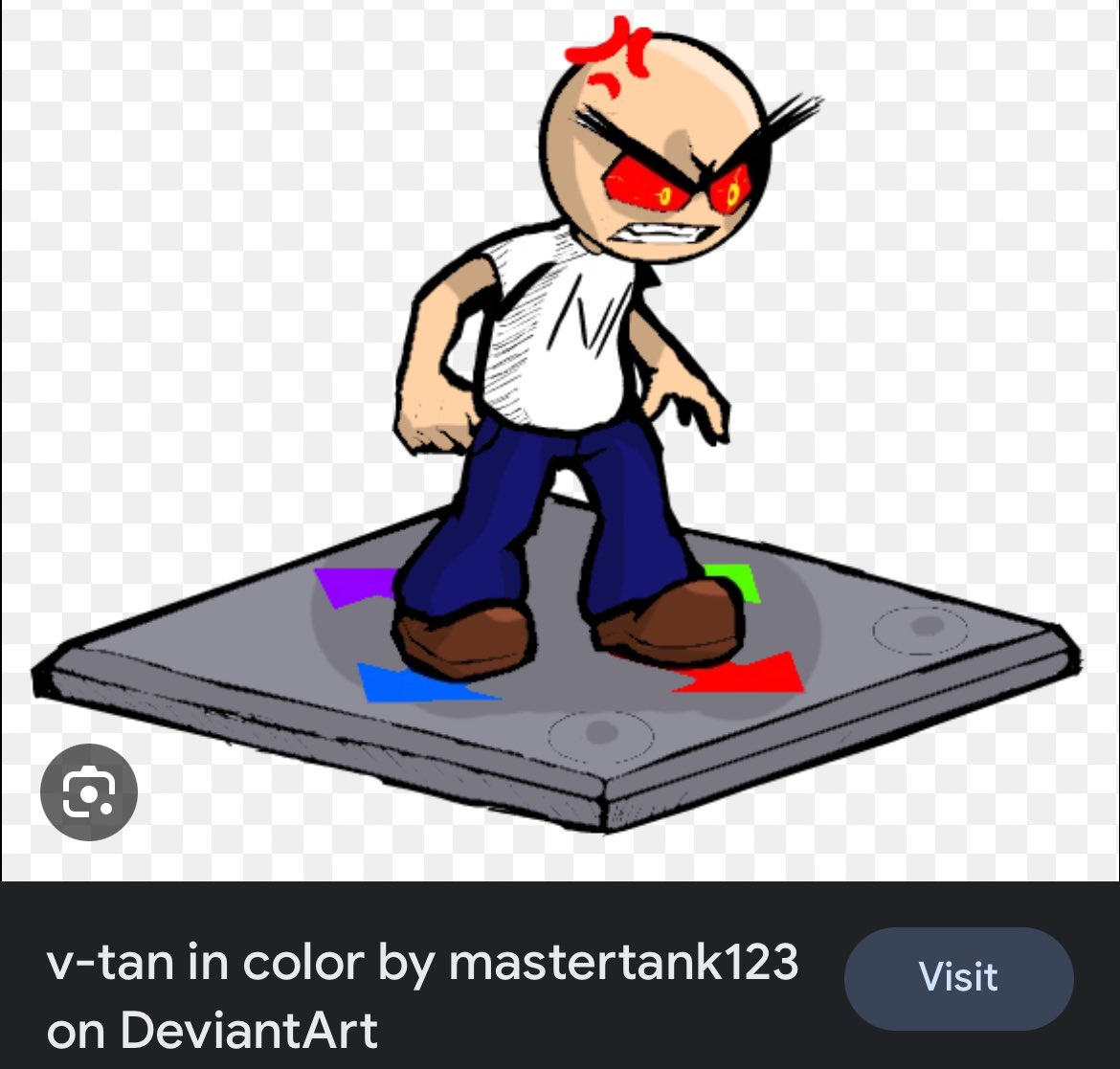Viewport: 1120px width, 1069px height.
Task: Open Google Lens search on image
Action: (x=88, y=791)
